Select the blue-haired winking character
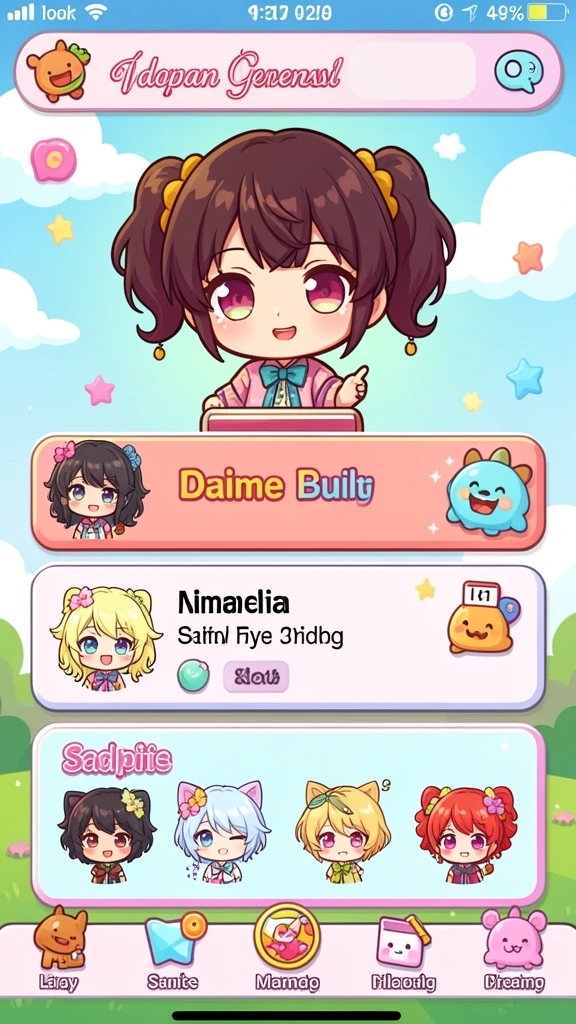 (x=222, y=832)
